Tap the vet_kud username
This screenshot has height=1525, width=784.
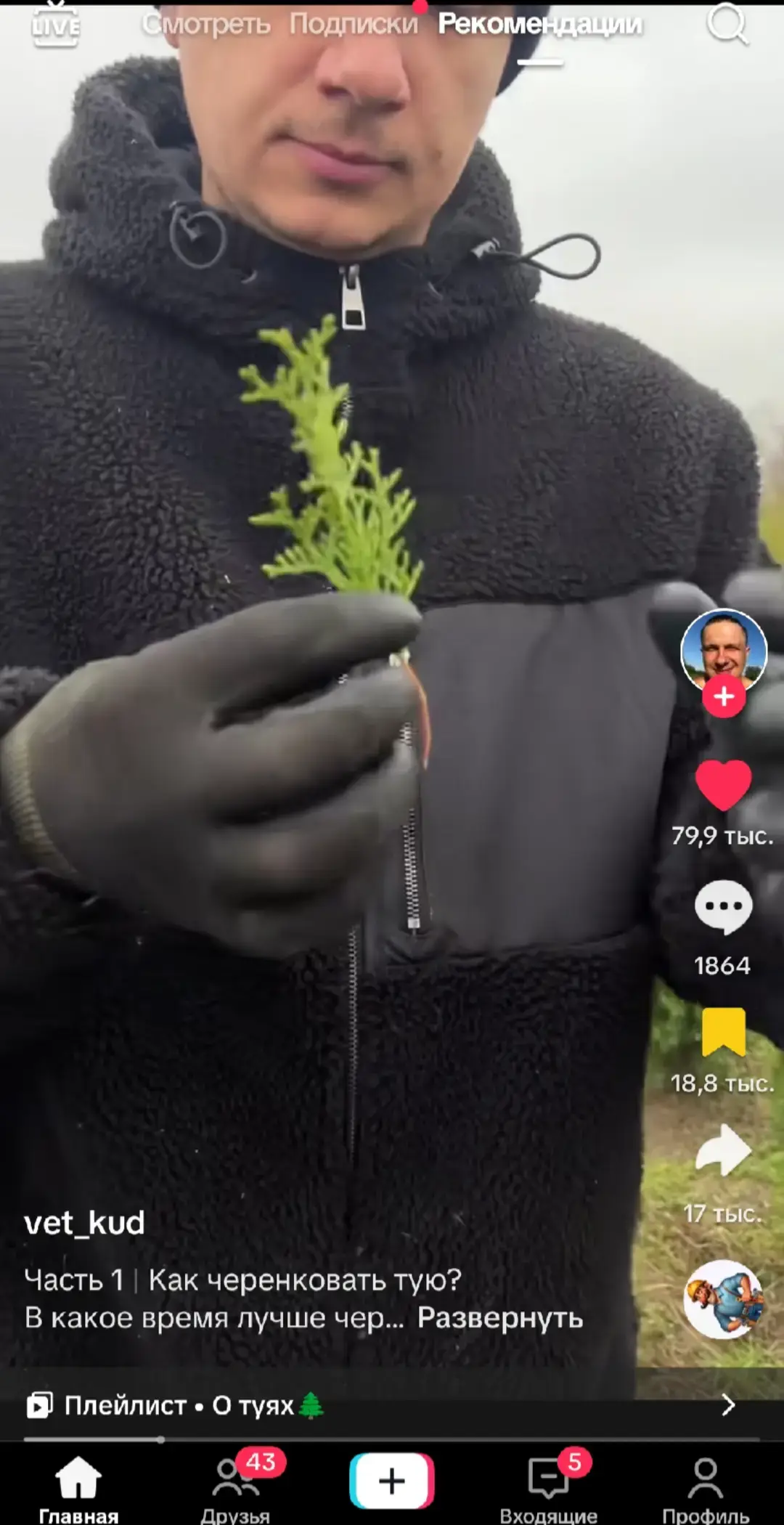(84, 1223)
